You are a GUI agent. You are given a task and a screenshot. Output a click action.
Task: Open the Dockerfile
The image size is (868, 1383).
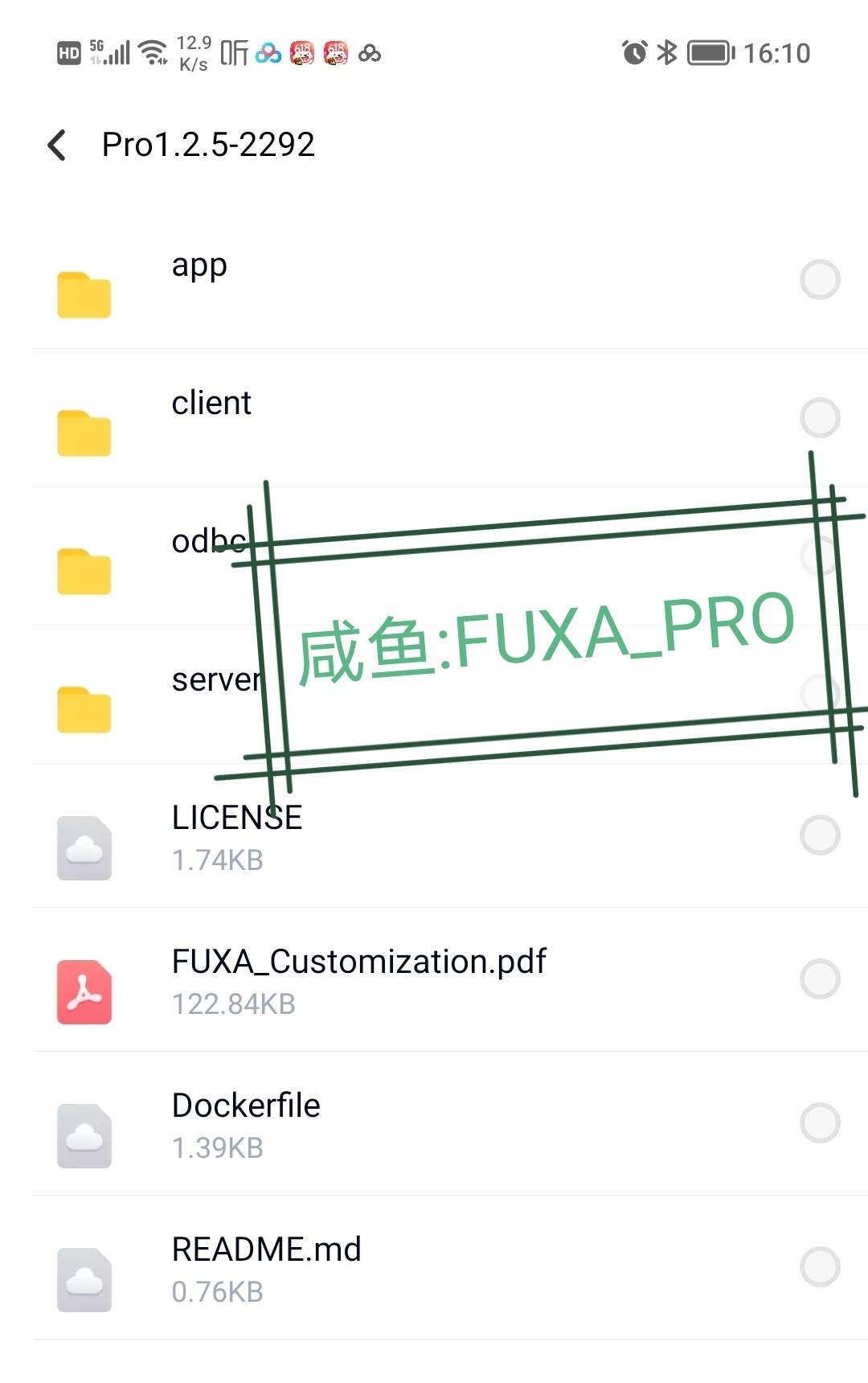pyautogui.click(x=246, y=1123)
